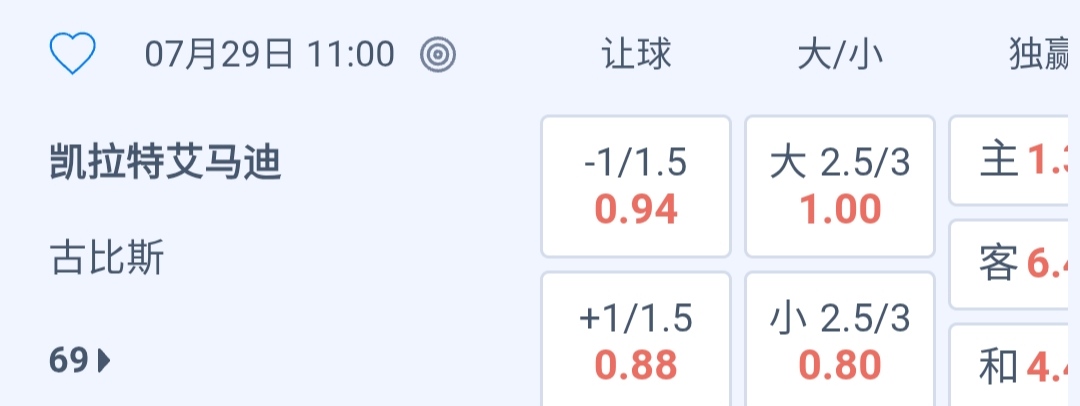Expand the 69 more markets arrow

click(x=80, y=360)
